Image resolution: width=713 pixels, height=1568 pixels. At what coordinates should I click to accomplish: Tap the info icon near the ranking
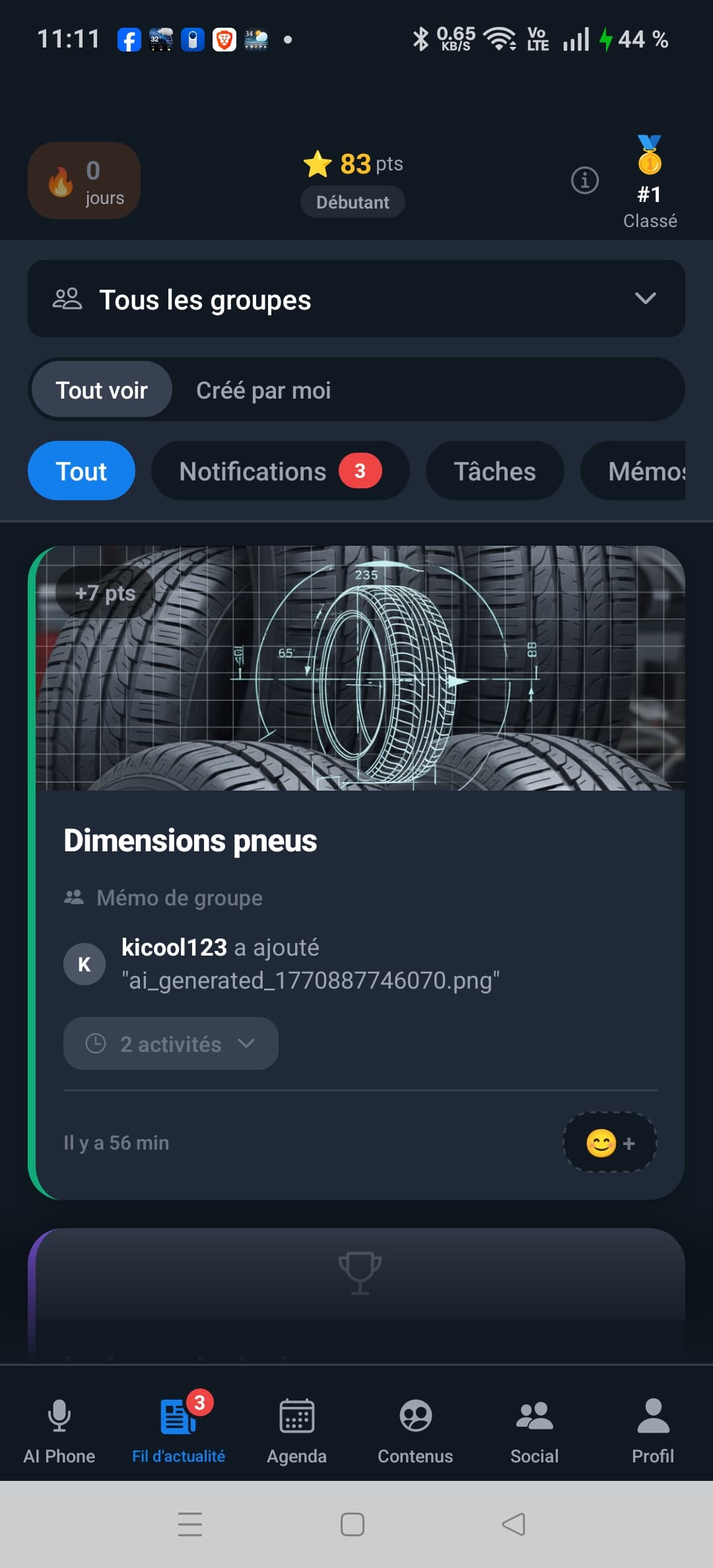(x=585, y=180)
